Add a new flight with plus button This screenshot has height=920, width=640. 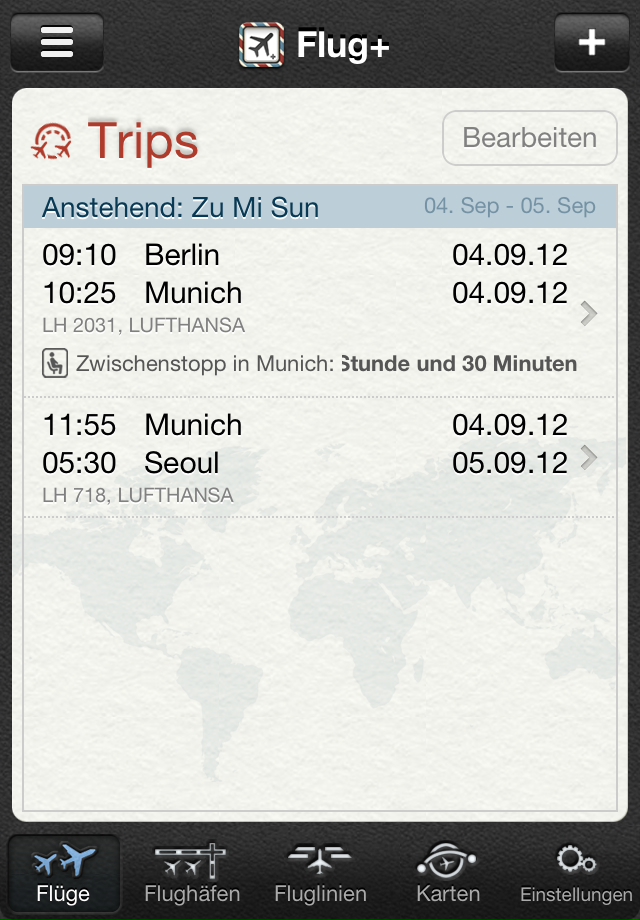point(591,43)
